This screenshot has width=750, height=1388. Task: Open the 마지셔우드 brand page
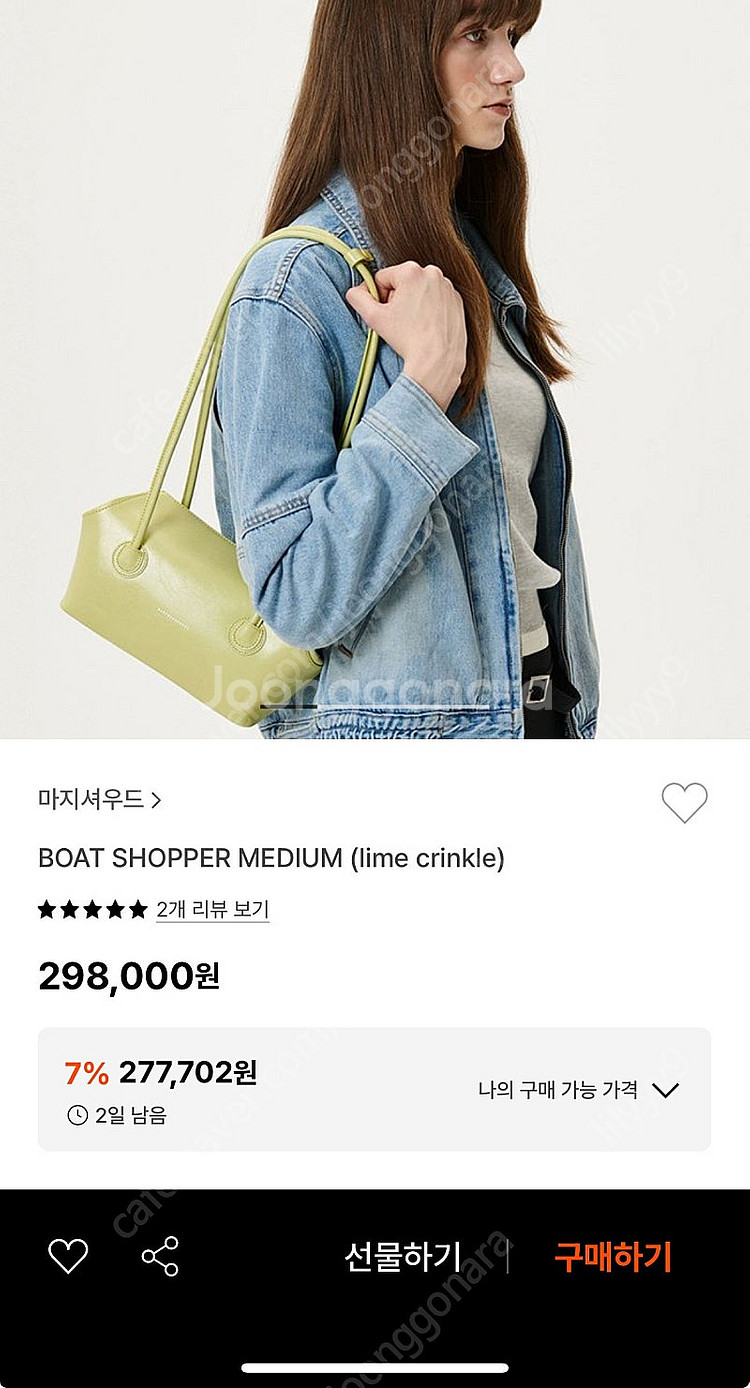click(99, 800)
